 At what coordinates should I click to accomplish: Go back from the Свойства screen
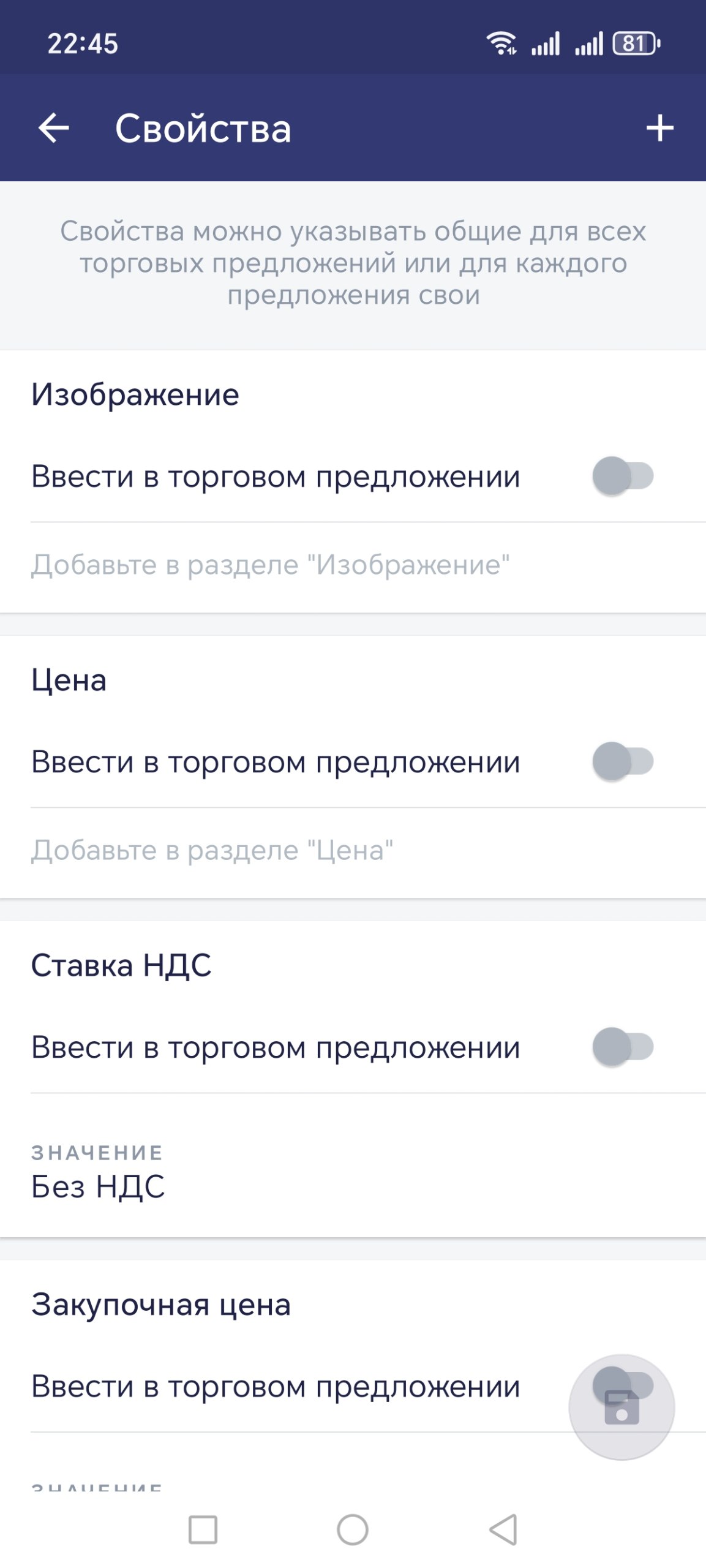tap(54, 128)
